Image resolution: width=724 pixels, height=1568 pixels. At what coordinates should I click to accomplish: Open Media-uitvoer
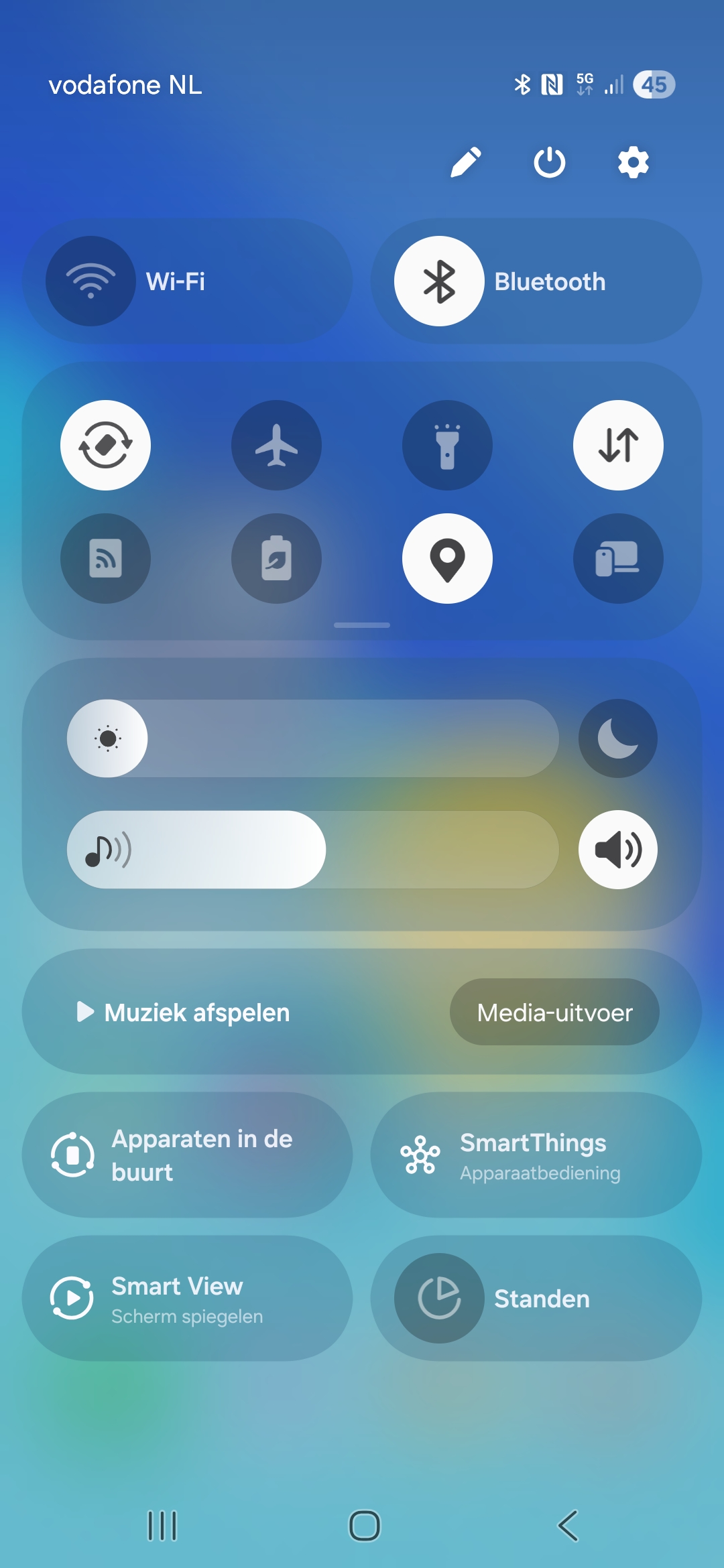(554, 1012)
